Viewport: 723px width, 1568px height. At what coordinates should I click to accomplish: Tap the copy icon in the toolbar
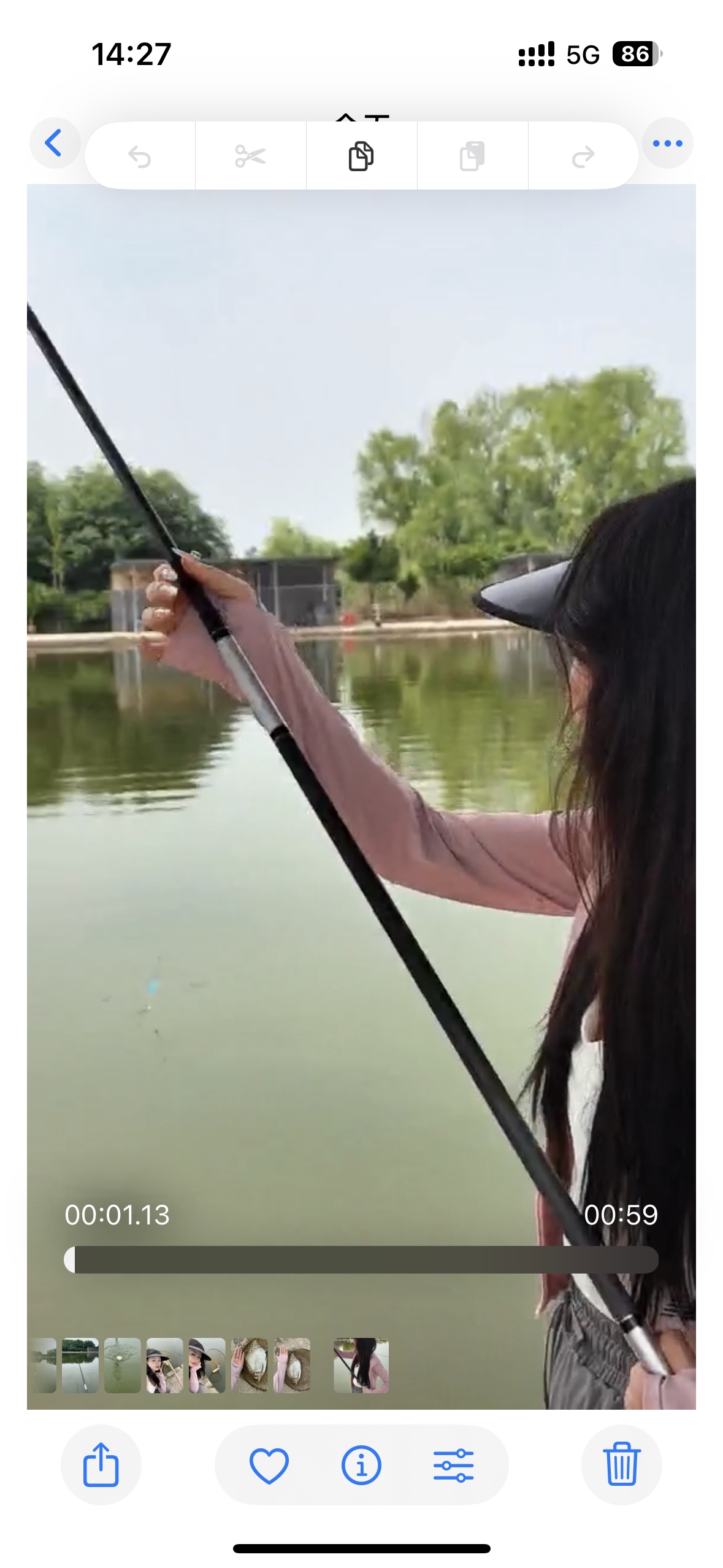coord(361,156)
